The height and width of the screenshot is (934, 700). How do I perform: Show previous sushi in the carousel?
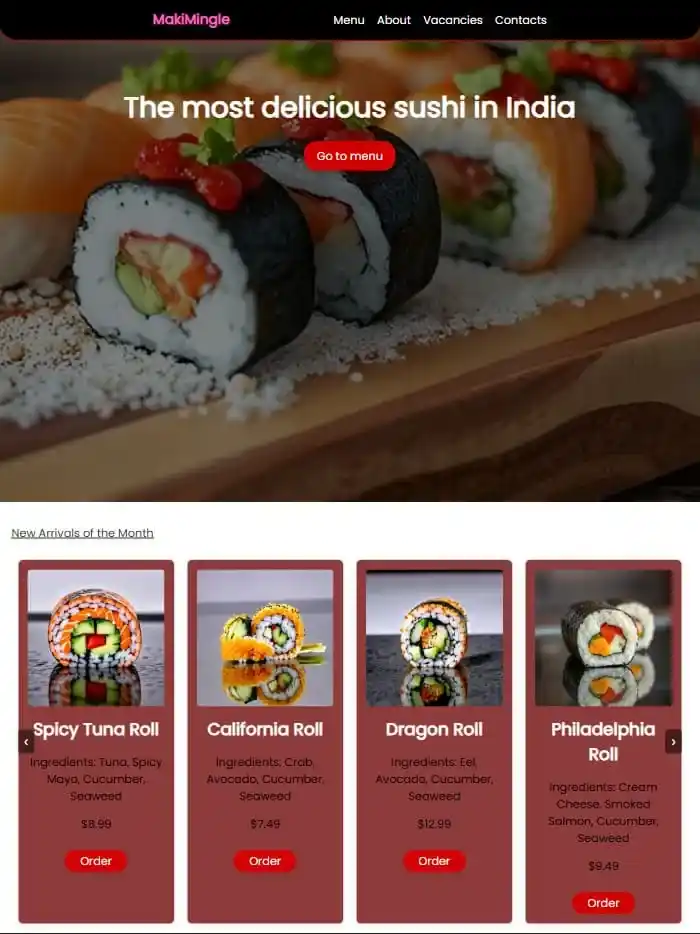click(27, 742)
